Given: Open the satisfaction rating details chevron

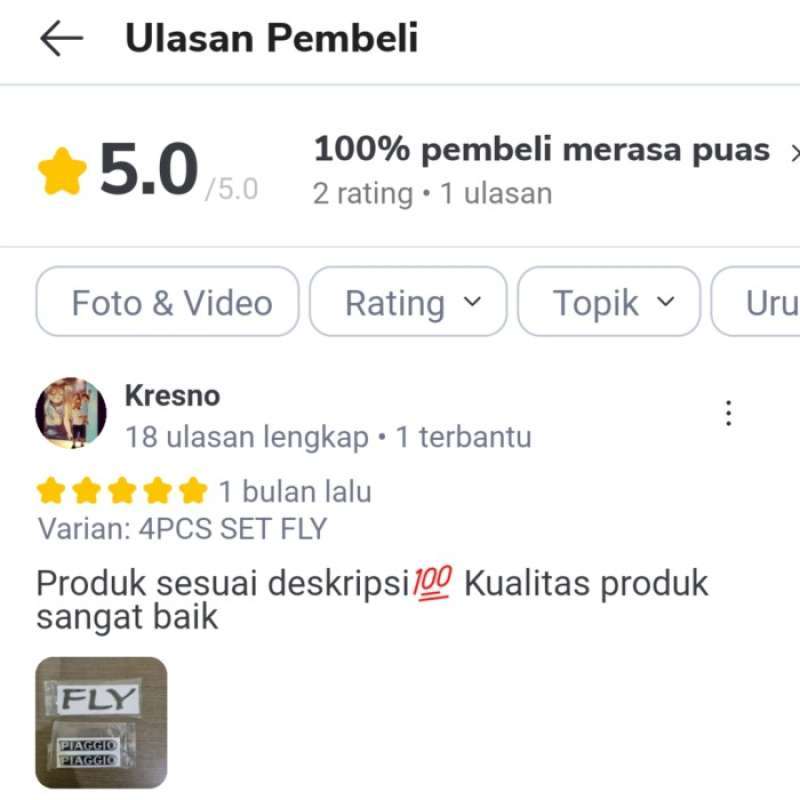Looking at the screenshot, I should [x=793, y=153].
